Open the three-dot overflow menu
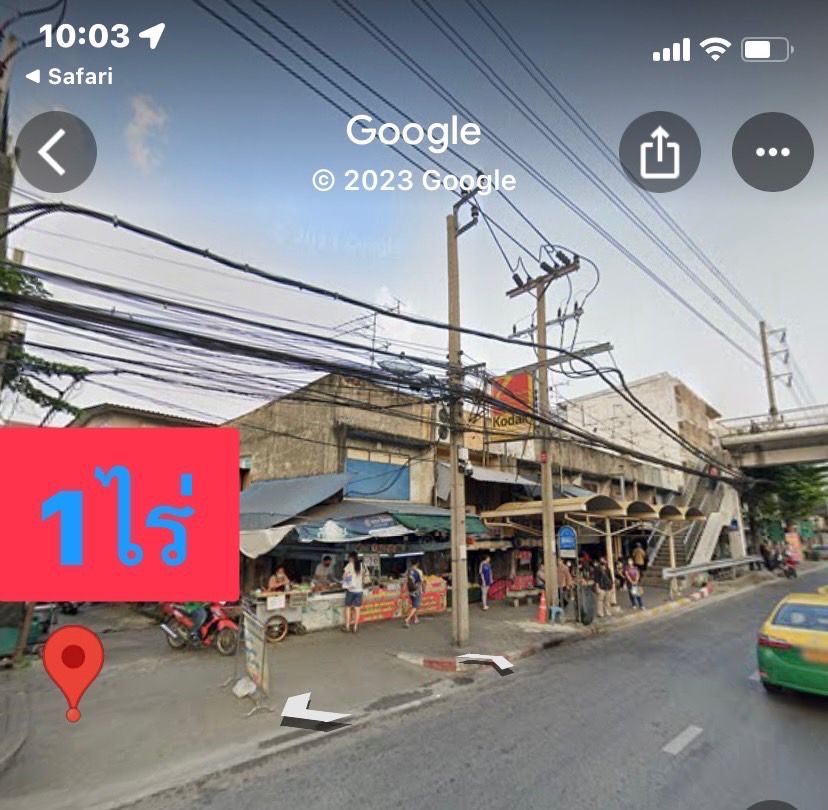This screenshot has width=828, height=810. click(x=772, y=153)
